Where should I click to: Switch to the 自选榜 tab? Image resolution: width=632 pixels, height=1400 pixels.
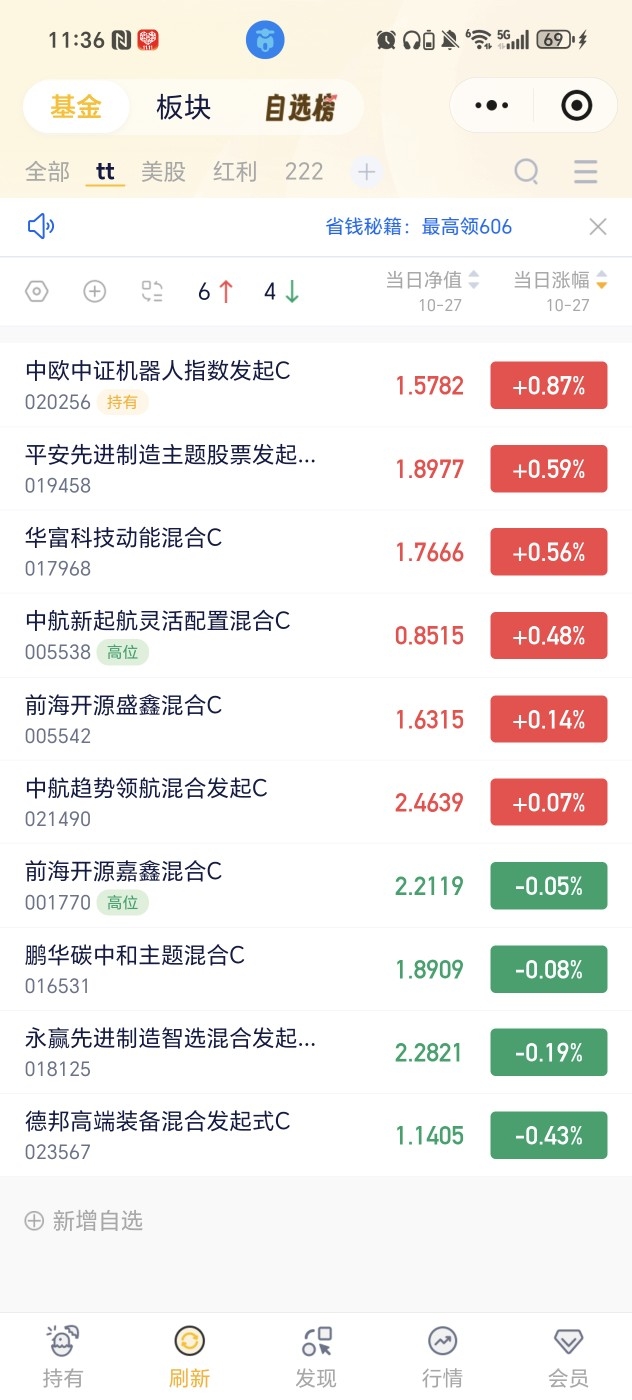299,108
